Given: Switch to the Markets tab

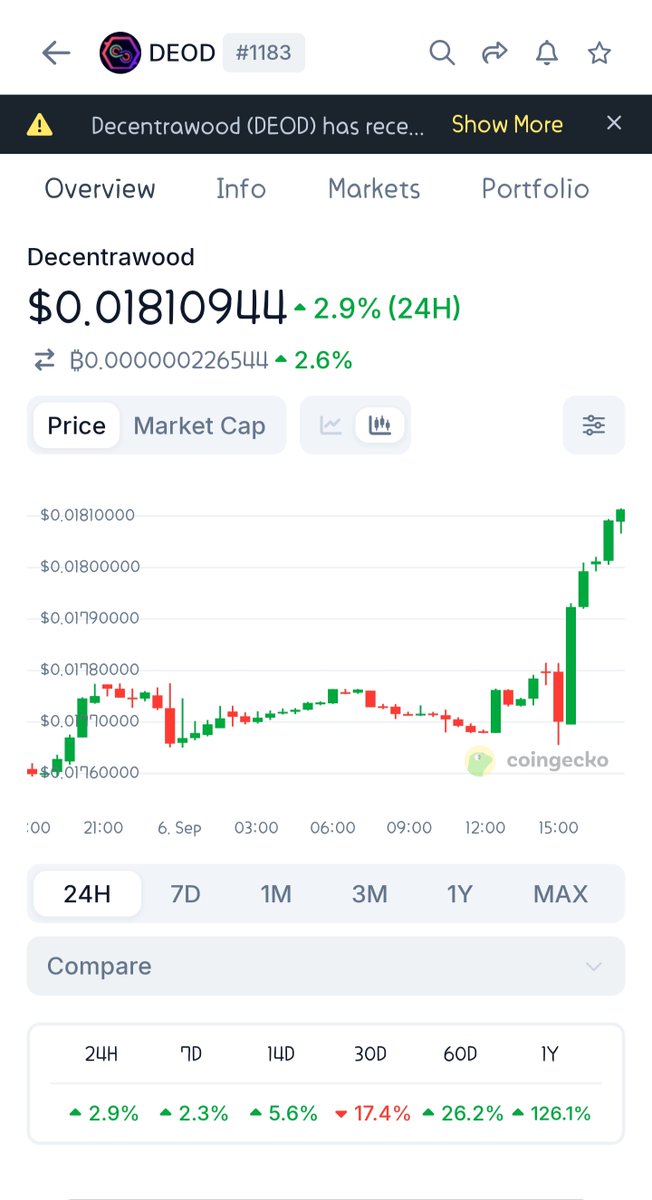Looking at the screenshot, I should 374,189.
